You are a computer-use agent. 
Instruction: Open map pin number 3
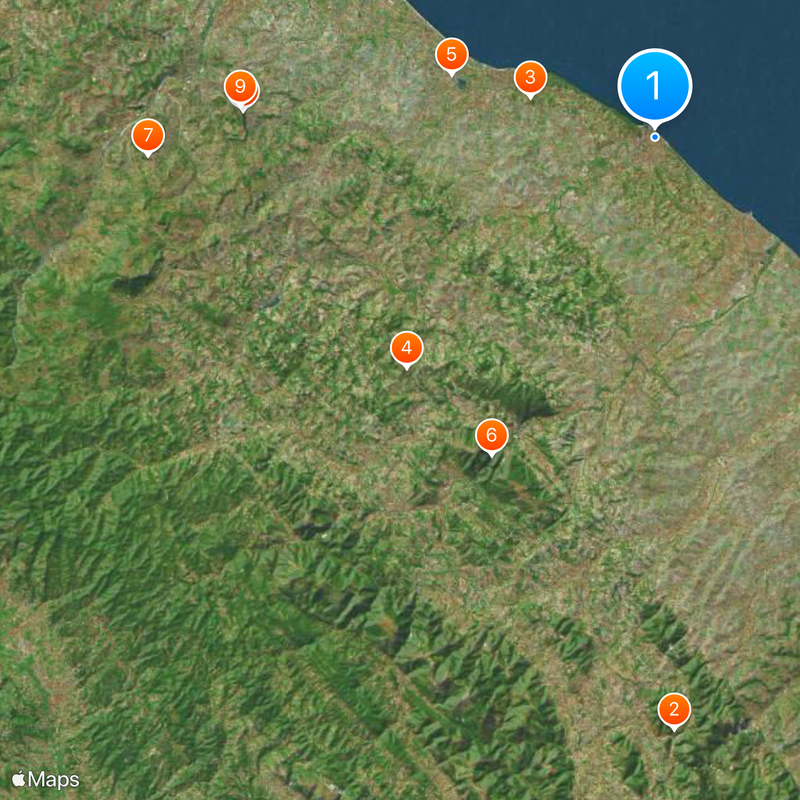tap(530, 77)
